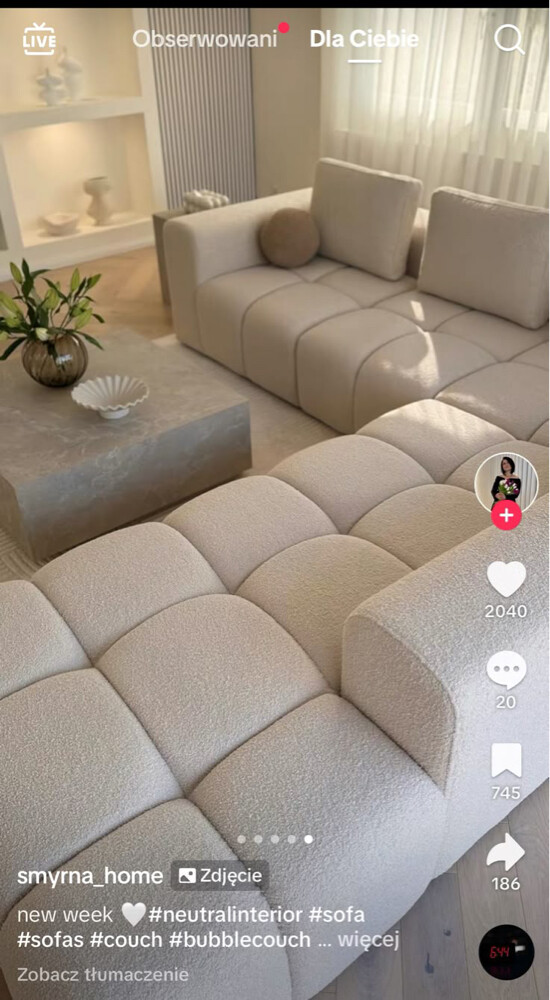Viewport: 550px width, 1000px height.
Task: Like this post with the heart
Action: (x=506, y=579)
